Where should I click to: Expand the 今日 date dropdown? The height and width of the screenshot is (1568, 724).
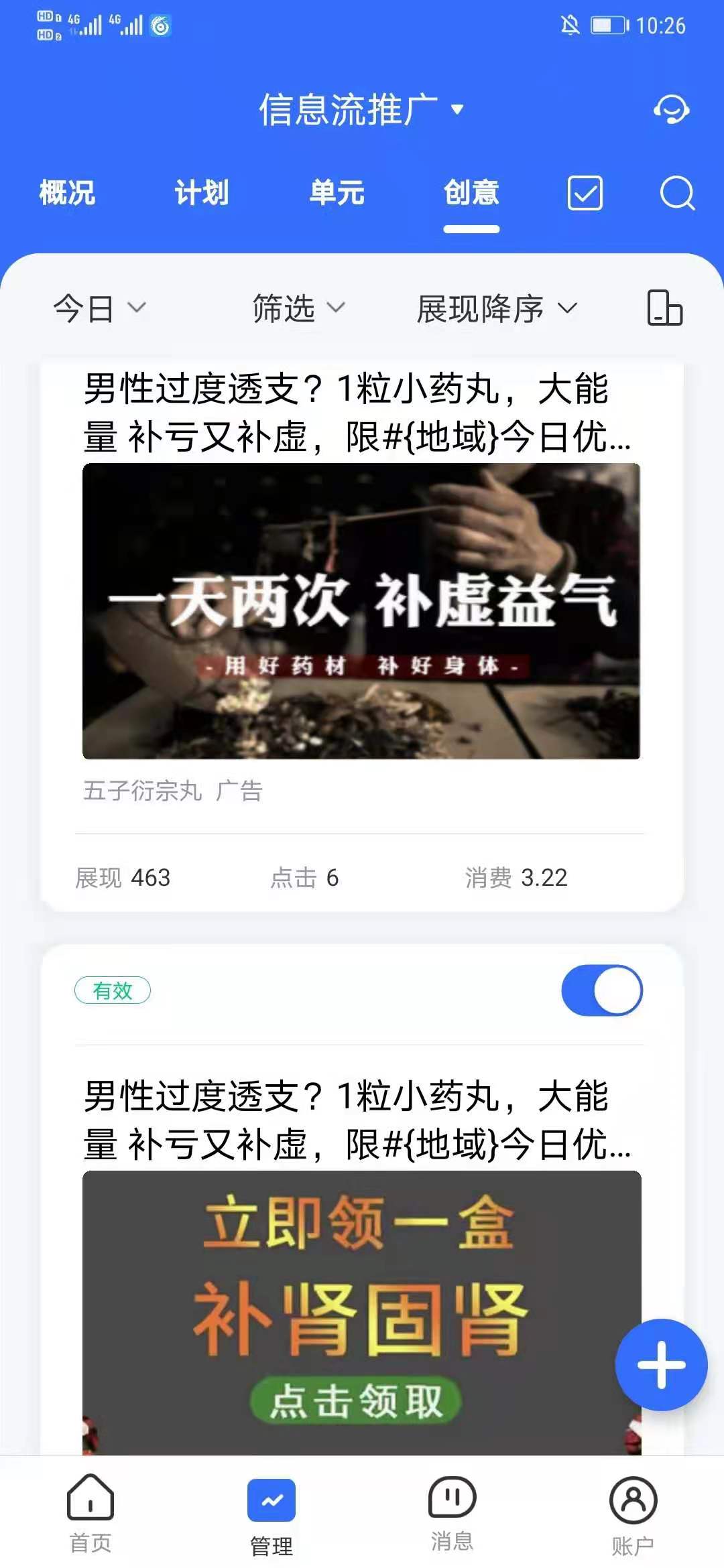[x=99, y=308]
